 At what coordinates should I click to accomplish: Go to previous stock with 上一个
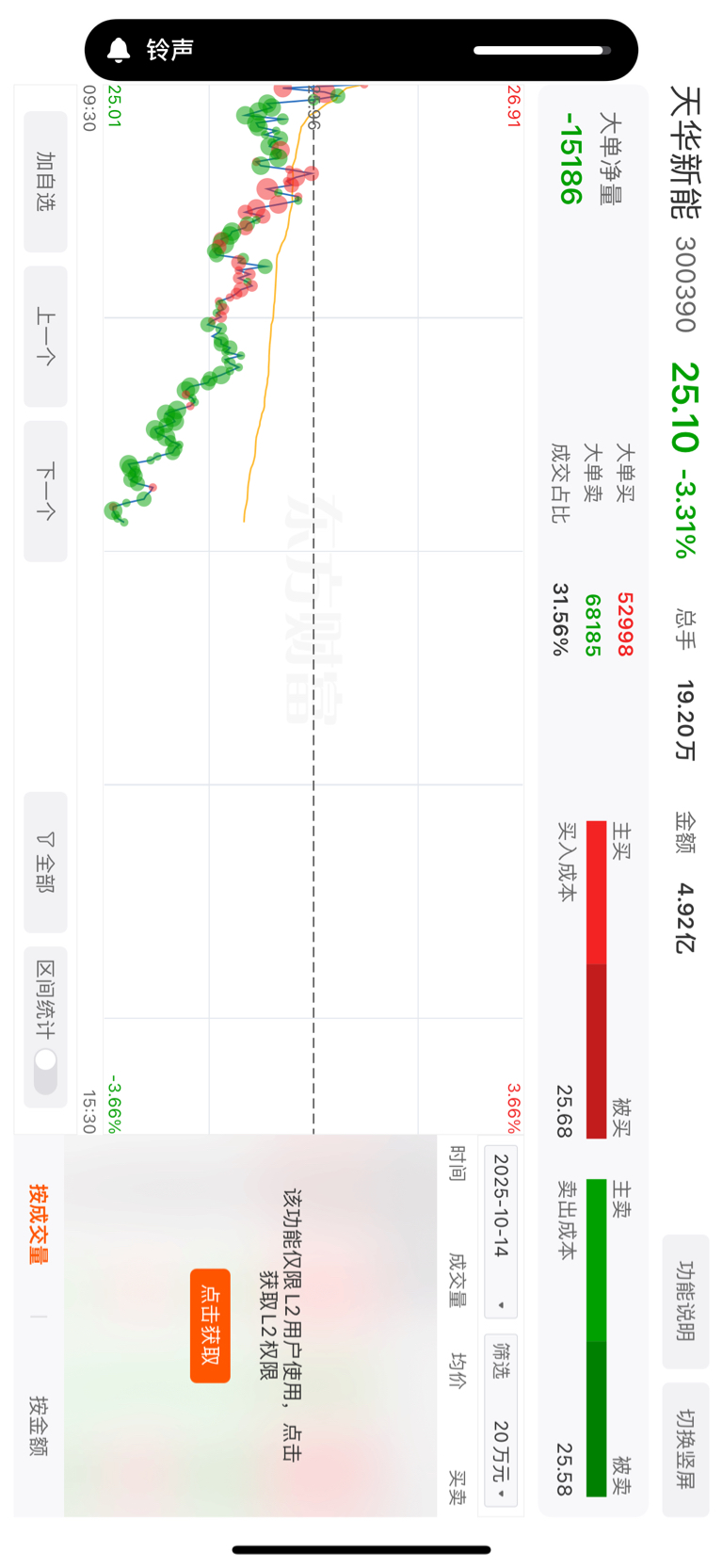(45, 336)
